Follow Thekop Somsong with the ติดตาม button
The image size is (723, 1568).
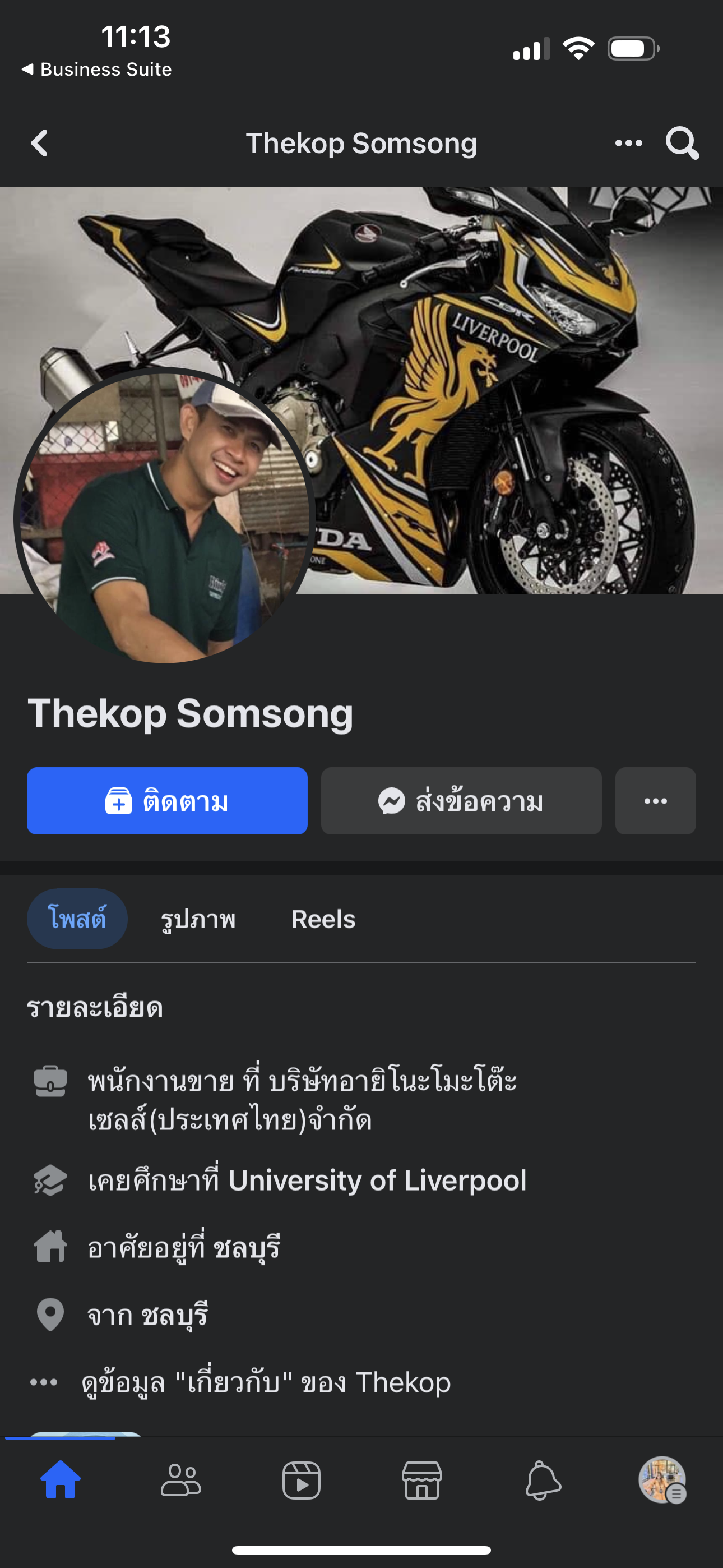167,801
